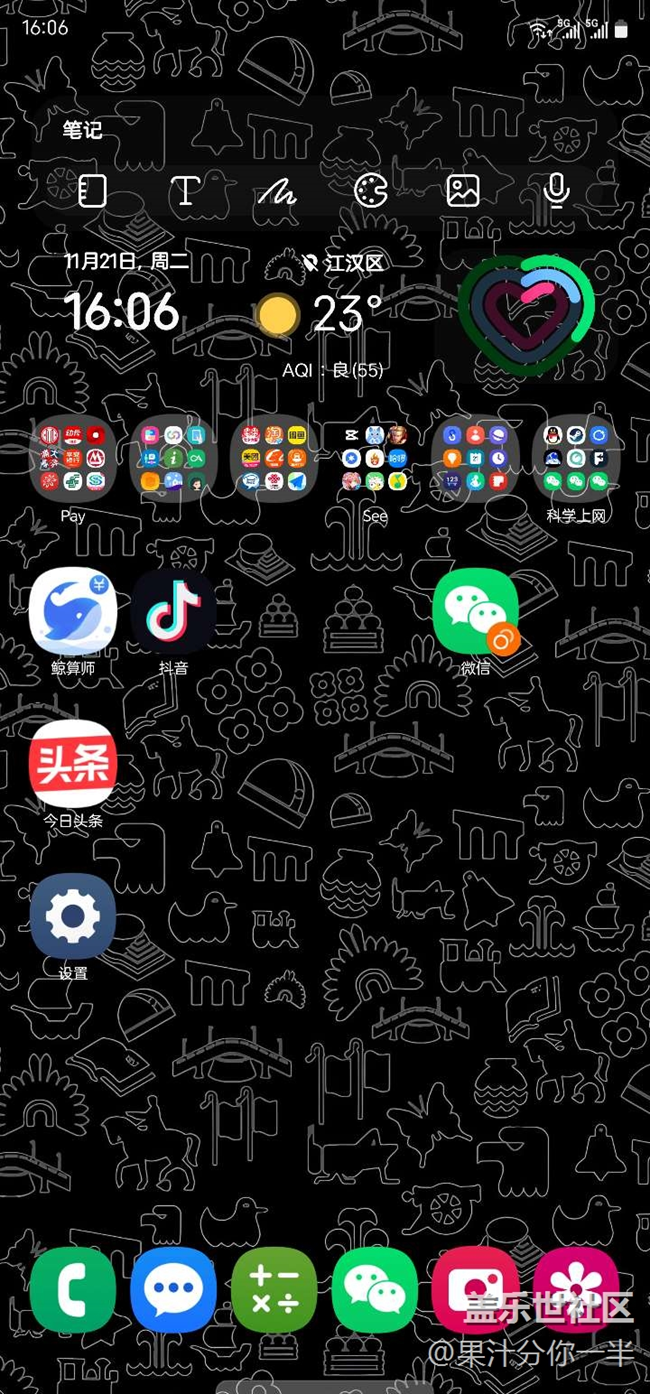Open the green Phone dialer app
The height and width of the screenshot is (1394, 650).
click(73, 1289)
